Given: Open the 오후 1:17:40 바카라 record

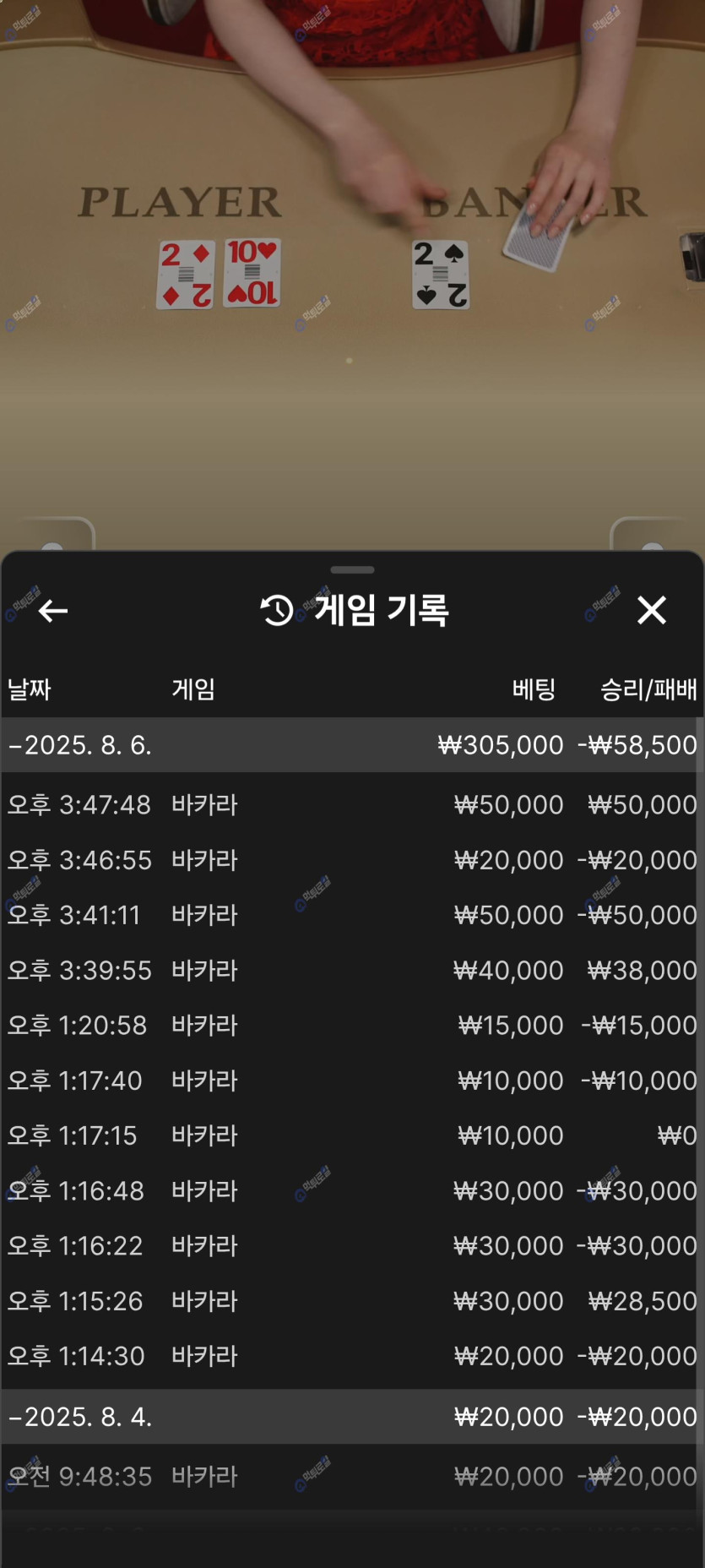Looking at the screenshot, I should click(350, 1081).
